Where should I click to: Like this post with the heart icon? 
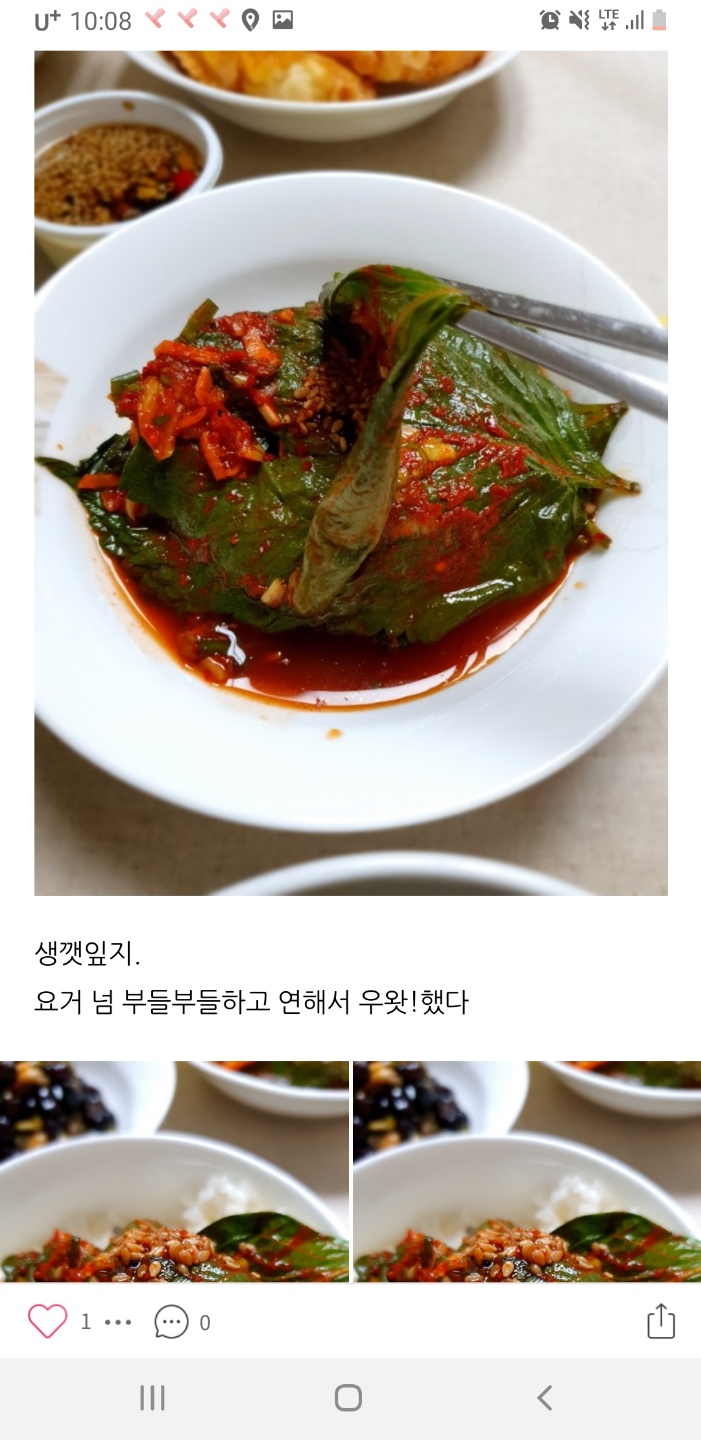coord(47,1321)
